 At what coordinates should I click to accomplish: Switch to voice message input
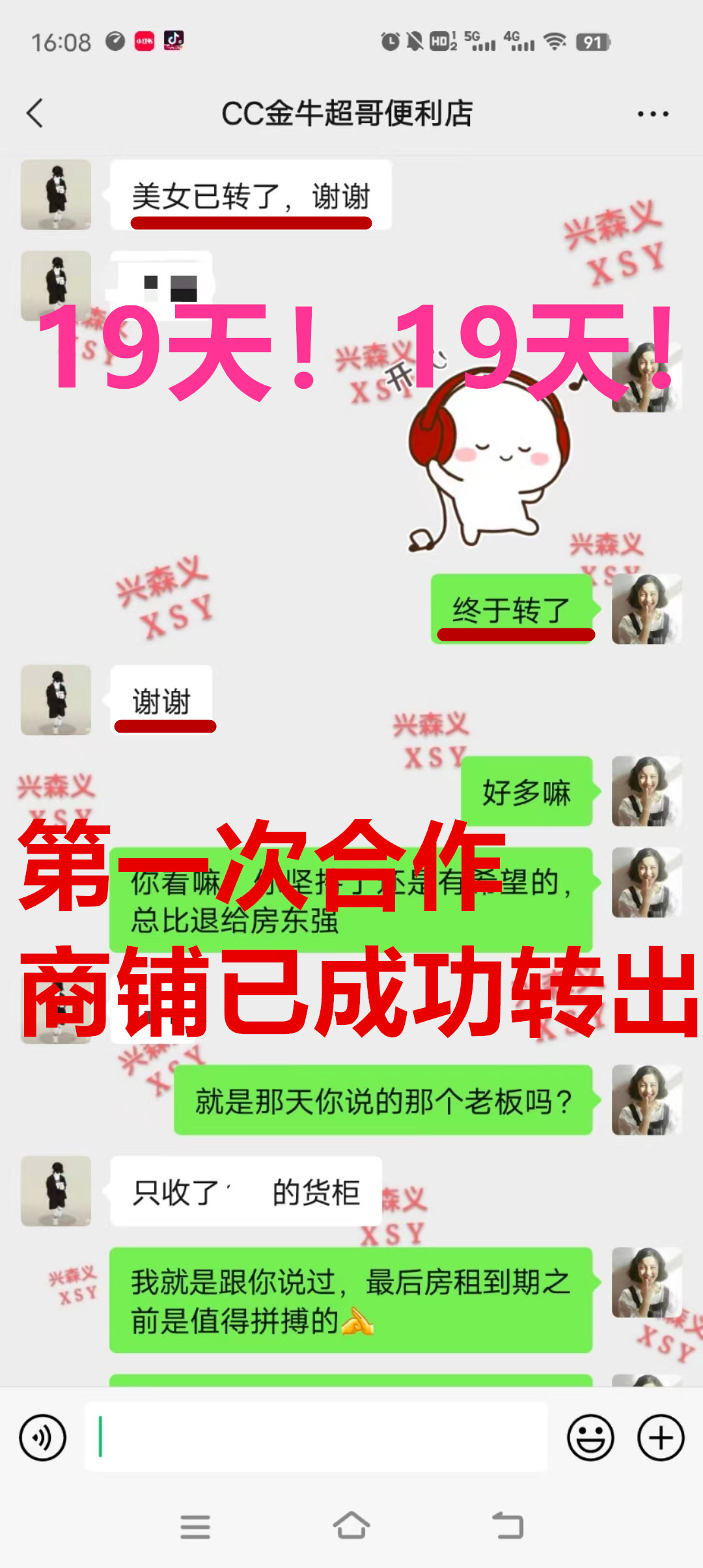(x=43, y=1438)
